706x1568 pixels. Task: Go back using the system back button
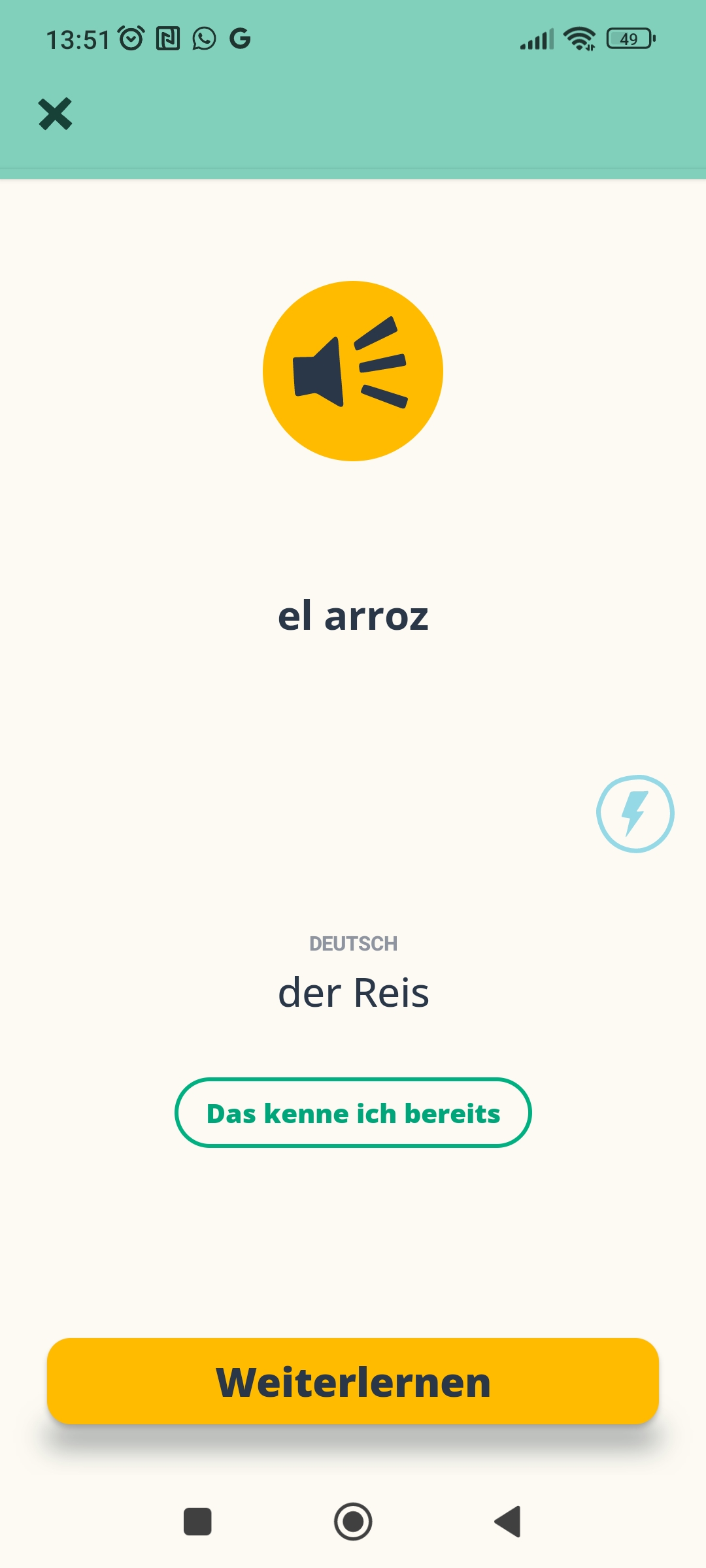[x=508, y=1522]
